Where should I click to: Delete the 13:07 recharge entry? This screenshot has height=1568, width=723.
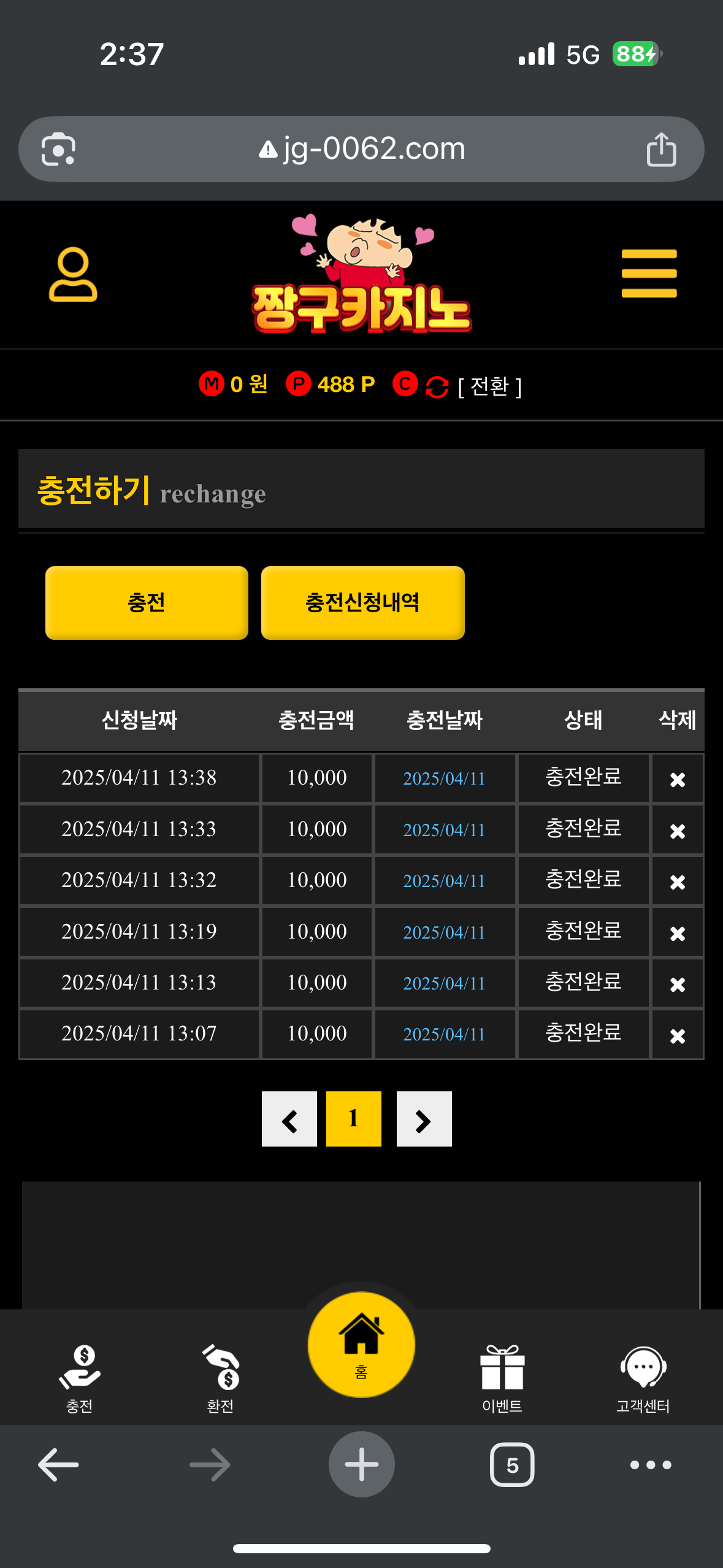click(677, 1036)
